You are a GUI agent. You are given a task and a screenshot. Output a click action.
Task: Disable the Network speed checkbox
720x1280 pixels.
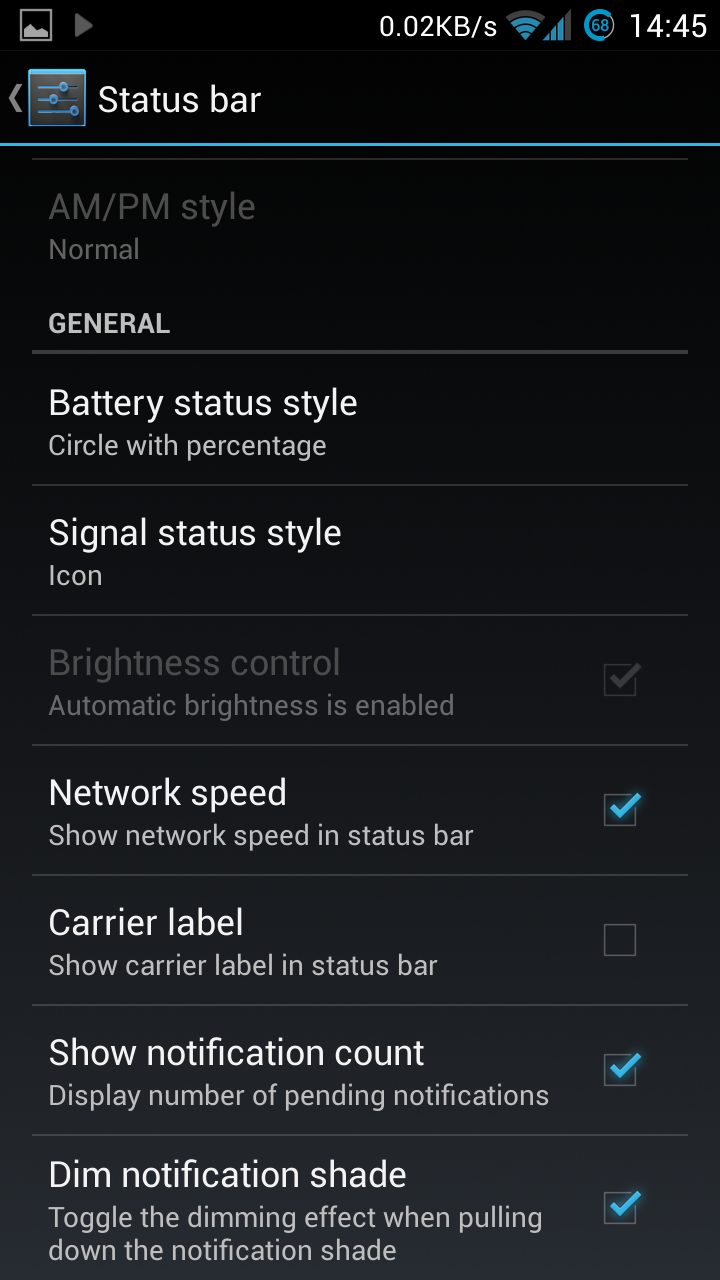point(621,808)
